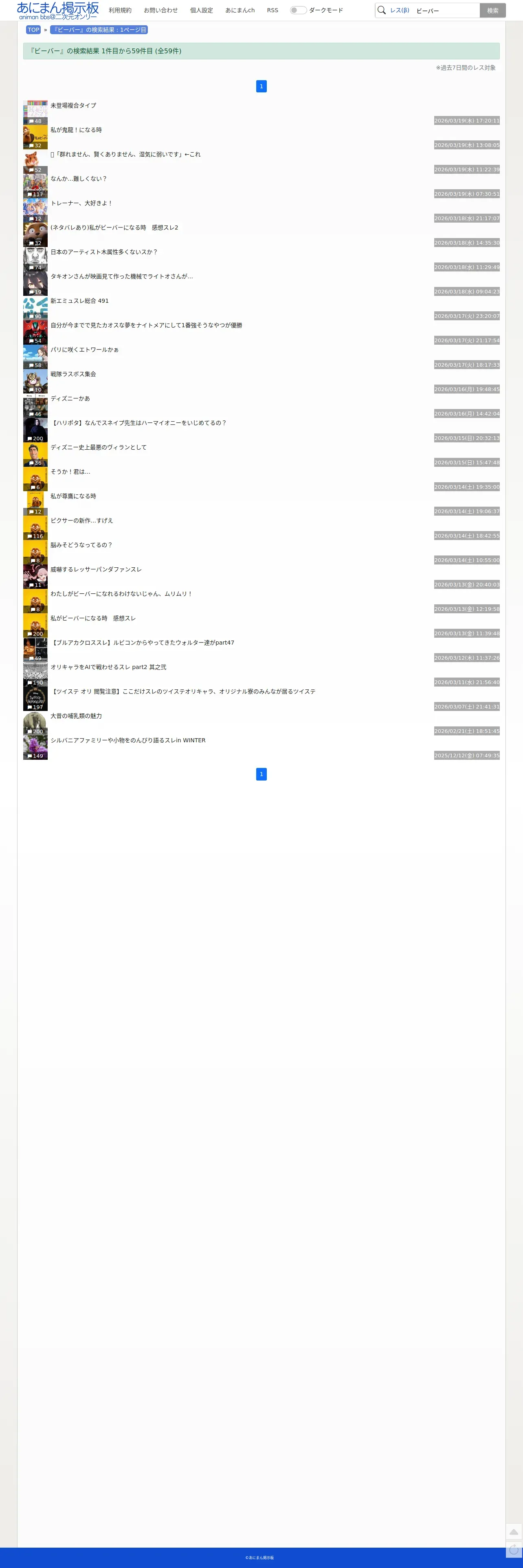This screenshot has width=523, height=1568.
Task: Open 個人設定 settings
Action: click(x=202, y=10)
